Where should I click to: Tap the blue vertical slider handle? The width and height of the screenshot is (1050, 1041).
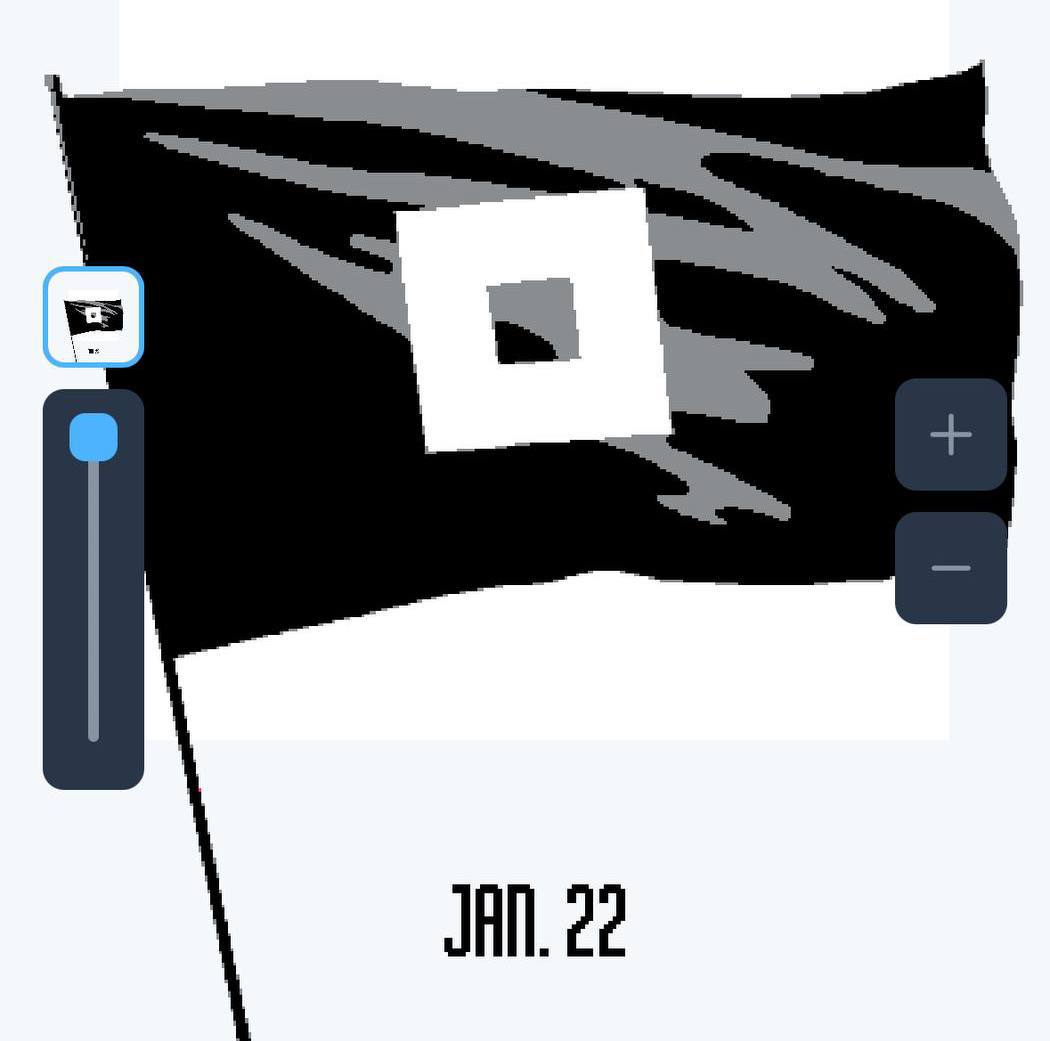(x=94, y=438)
